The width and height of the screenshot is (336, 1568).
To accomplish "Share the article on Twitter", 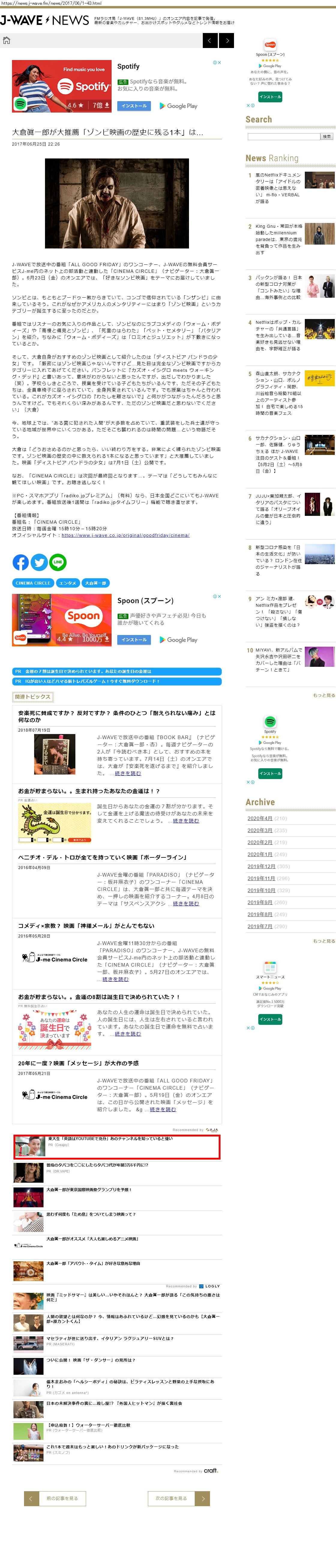I will point(40,562).
